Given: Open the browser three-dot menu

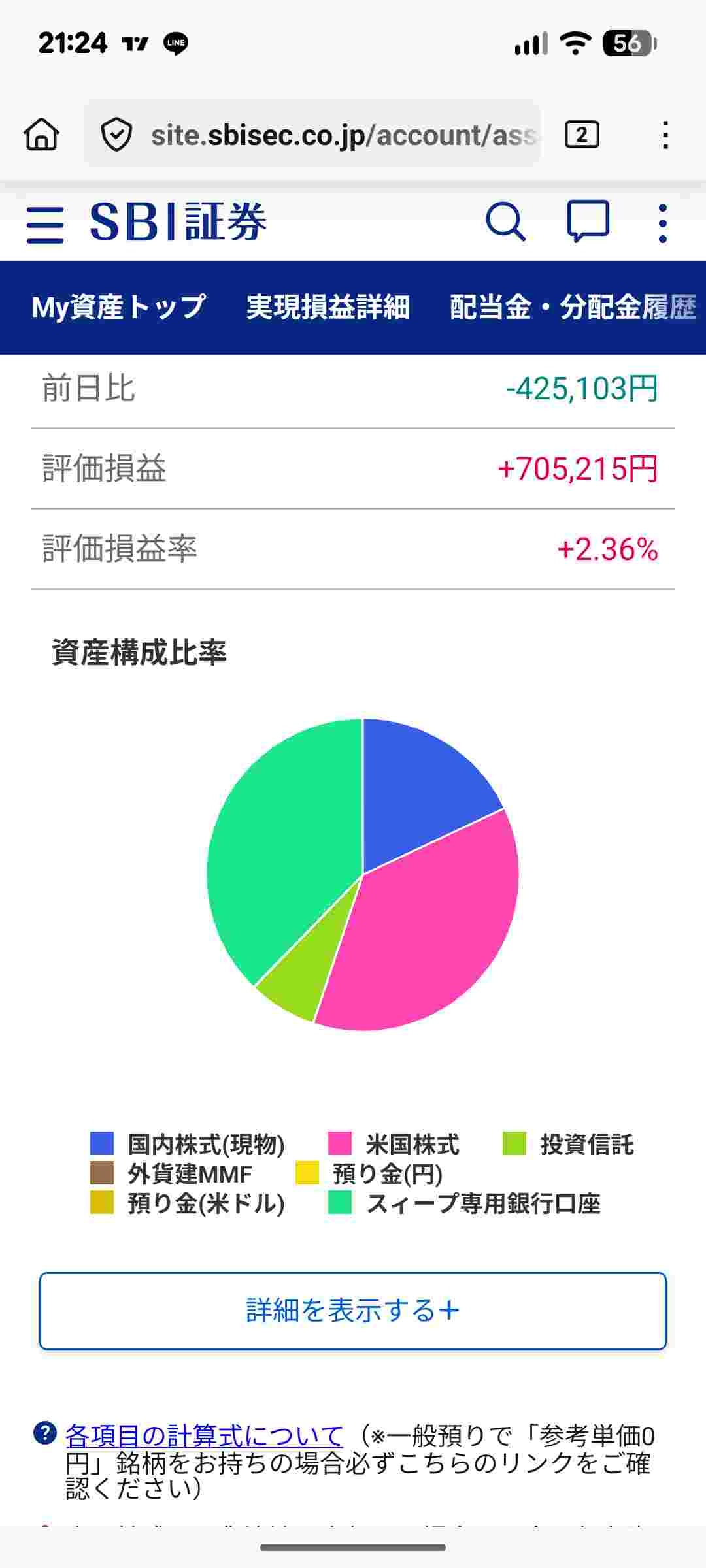Looking at the screenshot, I should [x=665, y=135].
